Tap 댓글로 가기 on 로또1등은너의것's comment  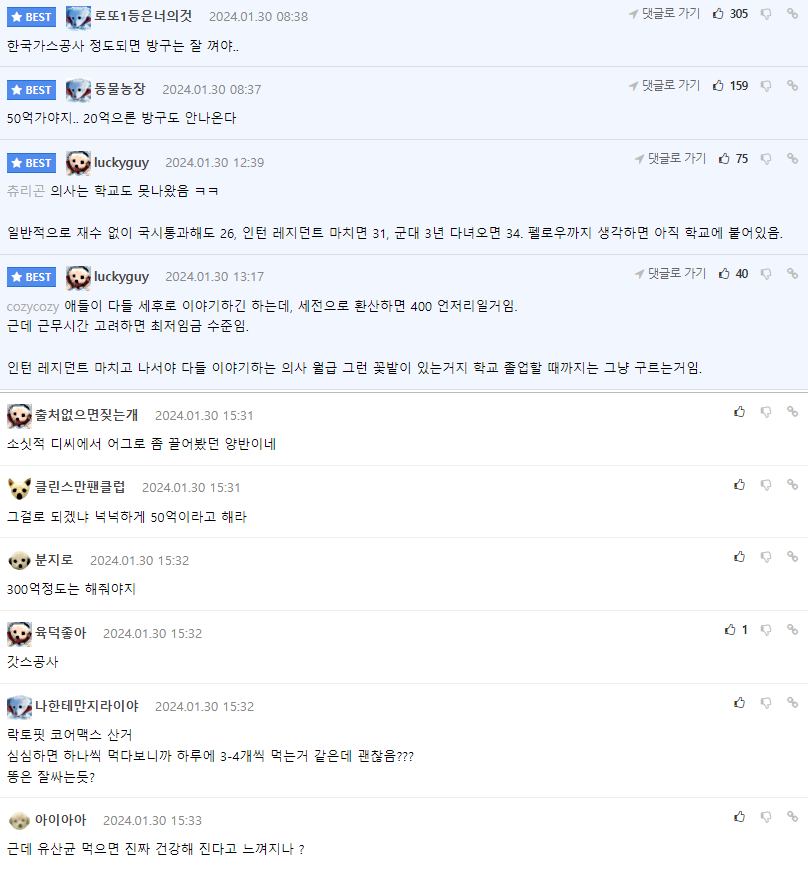coord(664,14)
